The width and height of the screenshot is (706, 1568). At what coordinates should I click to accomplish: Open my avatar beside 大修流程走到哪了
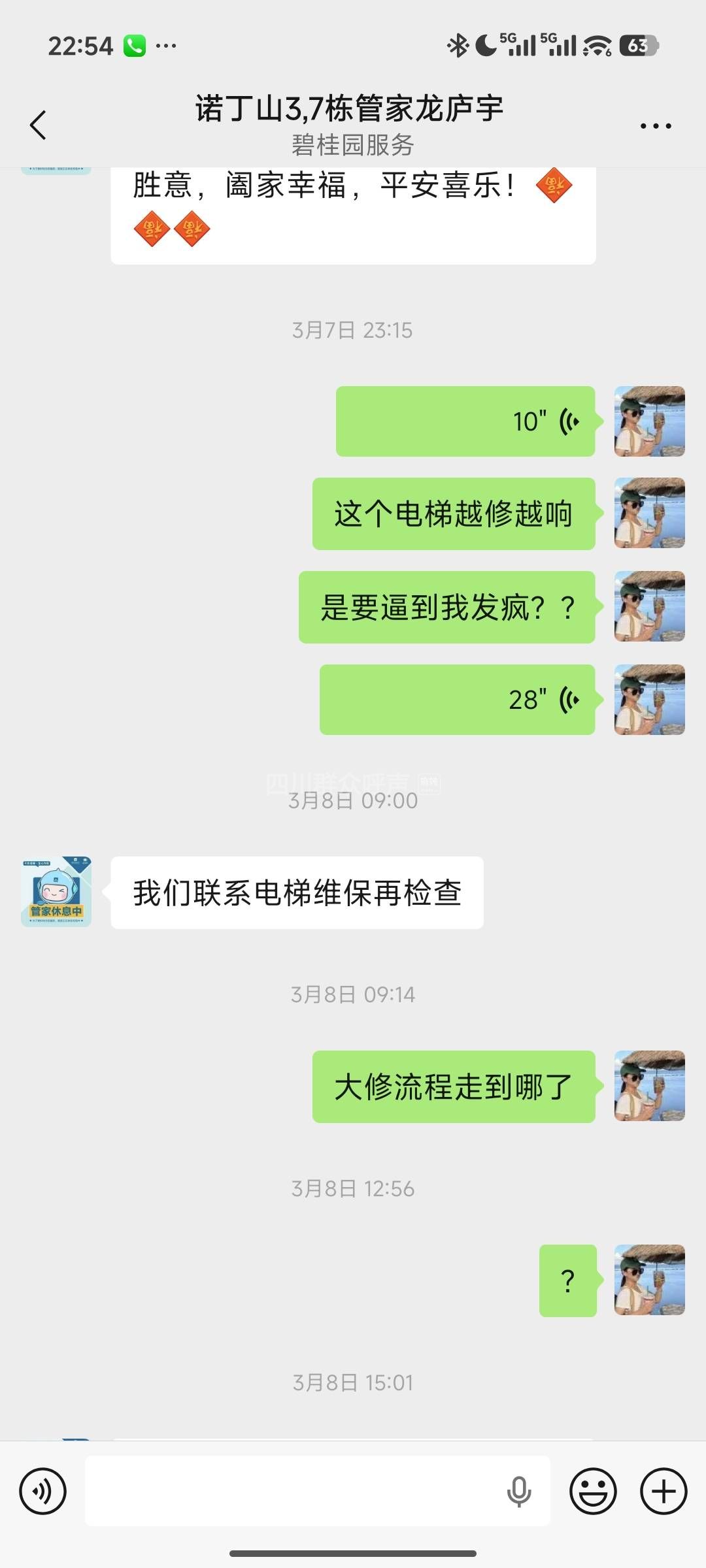(x=649, y=1086)
